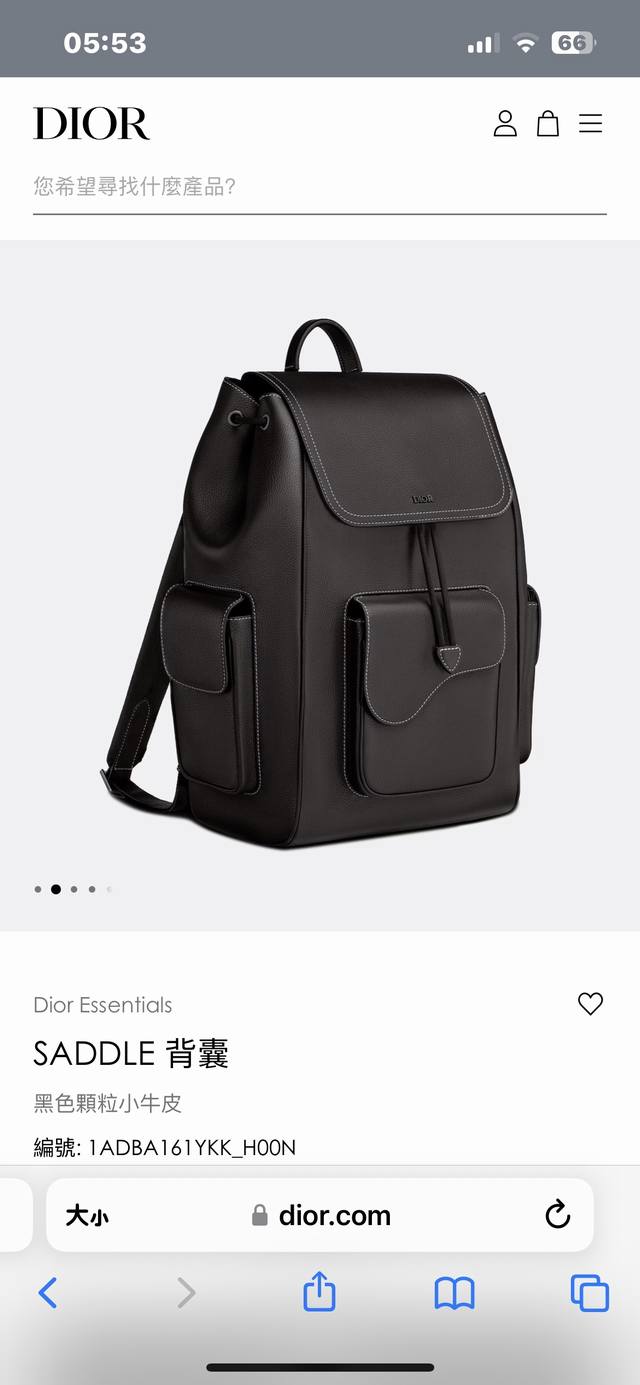Open Safari page size settings 大小

coord(88,1216)
